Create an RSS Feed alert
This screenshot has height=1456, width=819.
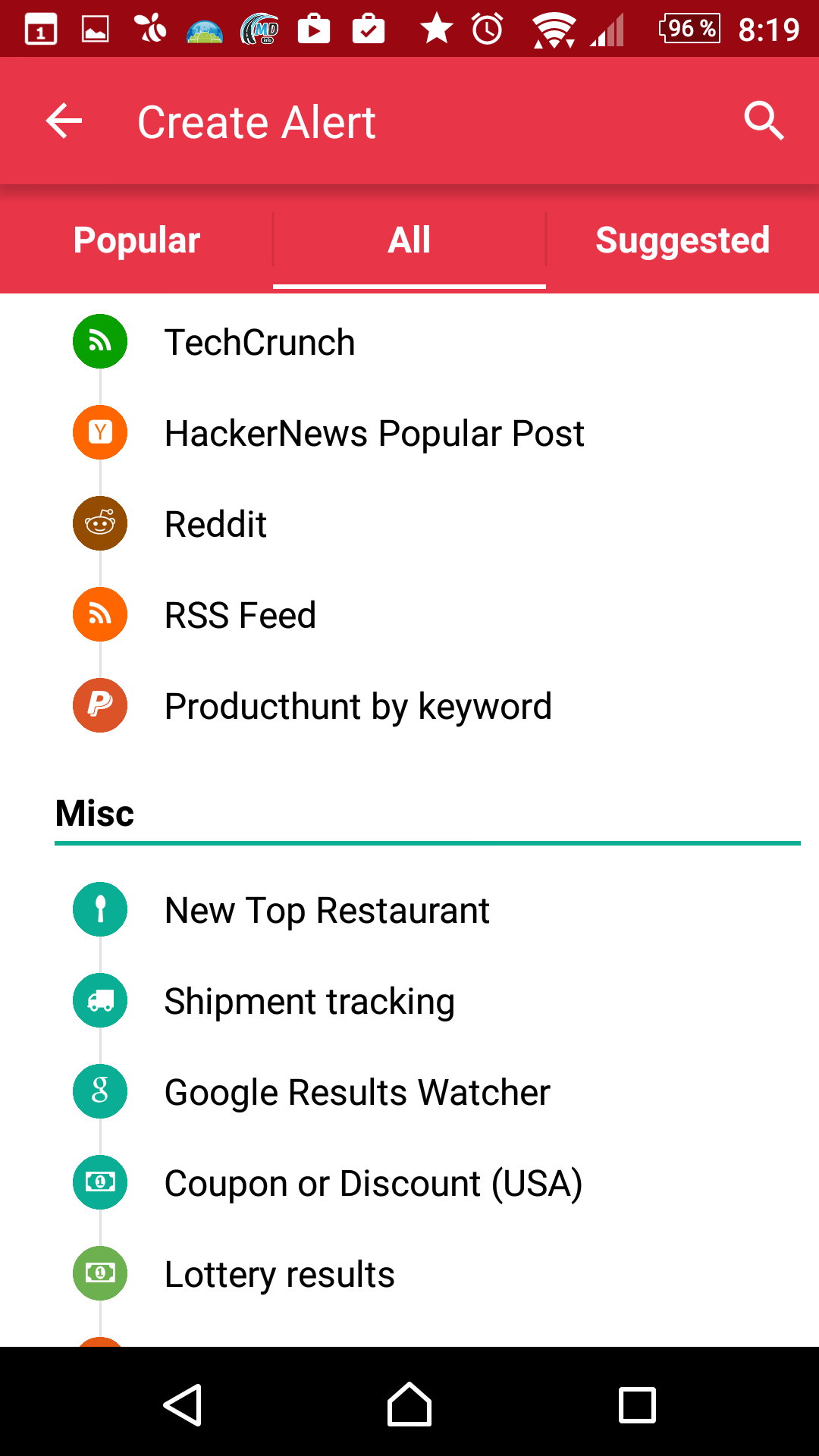(x=409, y=615)
